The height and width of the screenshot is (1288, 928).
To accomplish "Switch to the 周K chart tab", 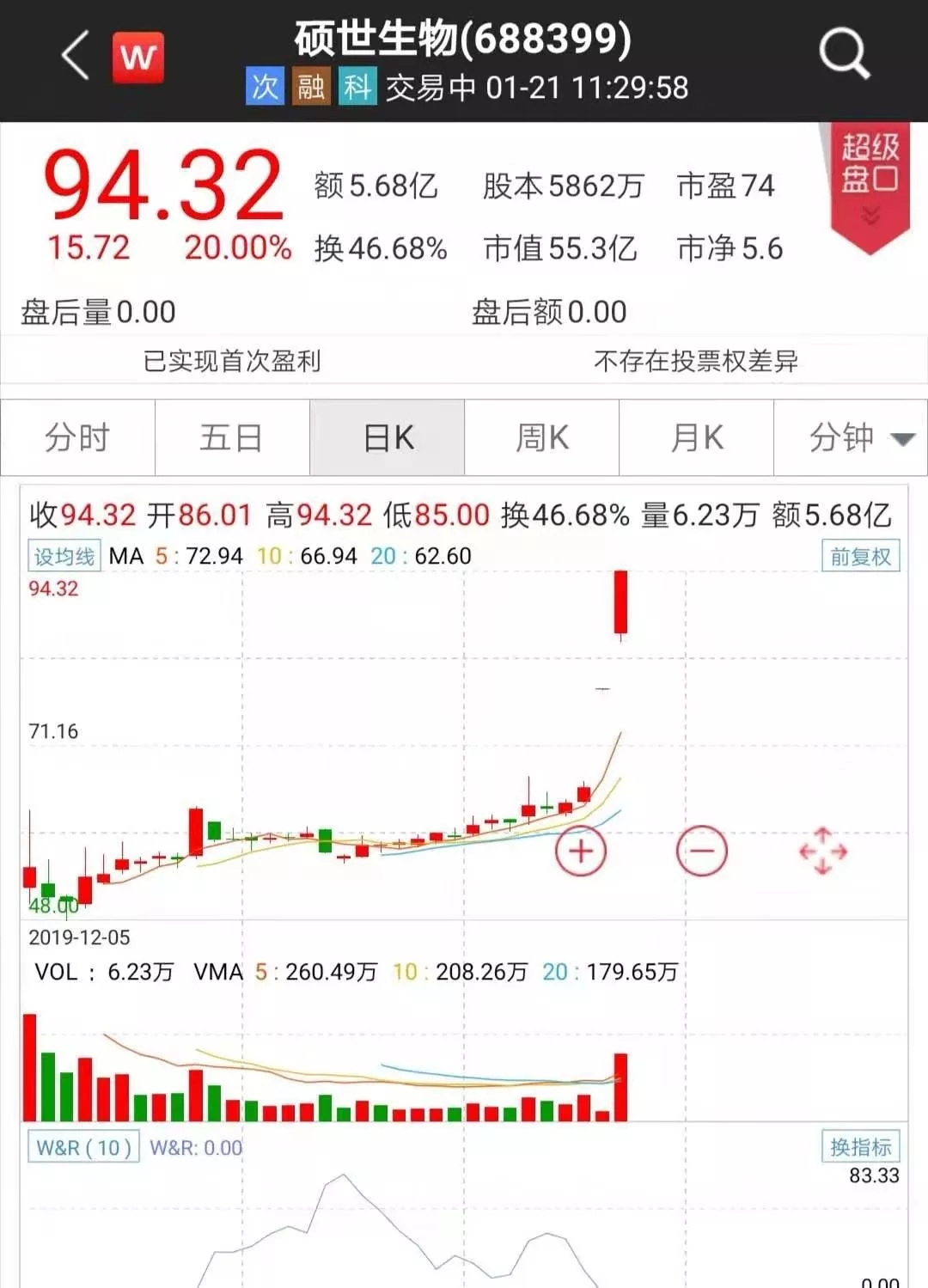I will click(541, 437).
